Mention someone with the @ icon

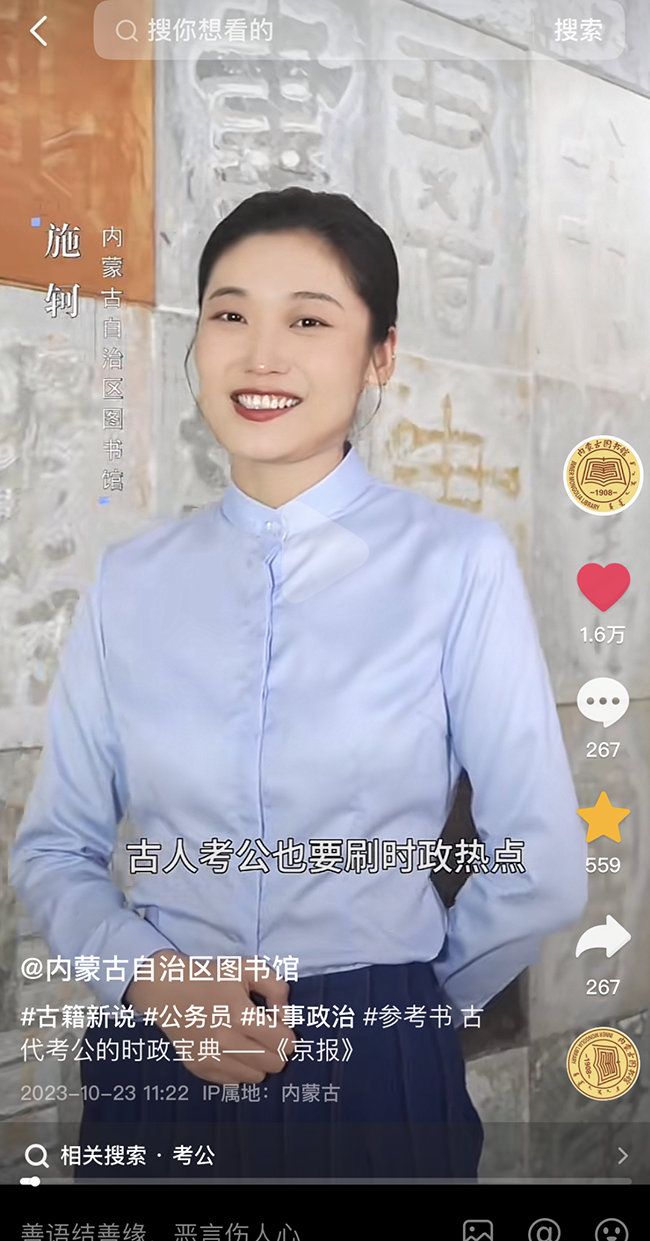[545, 1231]
